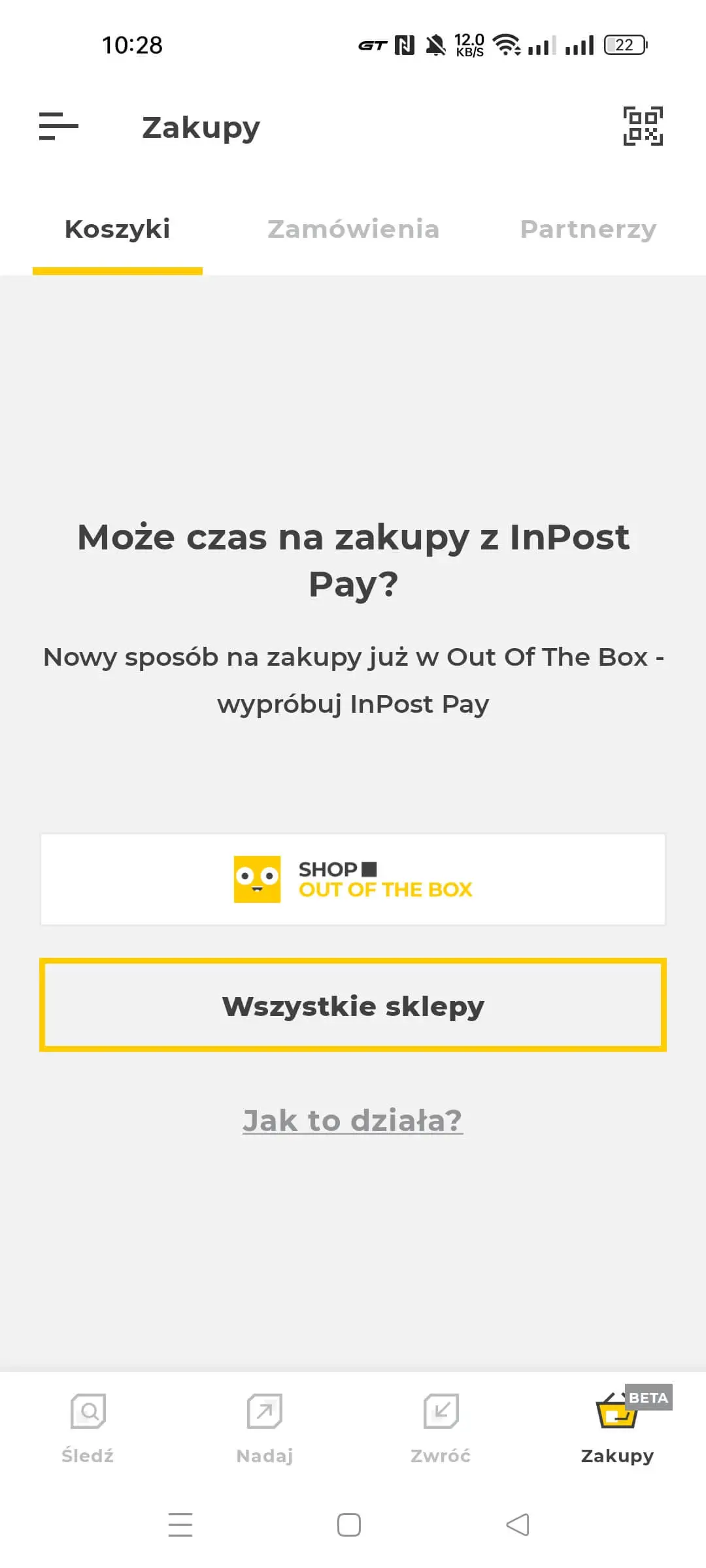The image size is (706, 1568).
Task: Go to the Nadaj section
Action: tap(264, 1427)
